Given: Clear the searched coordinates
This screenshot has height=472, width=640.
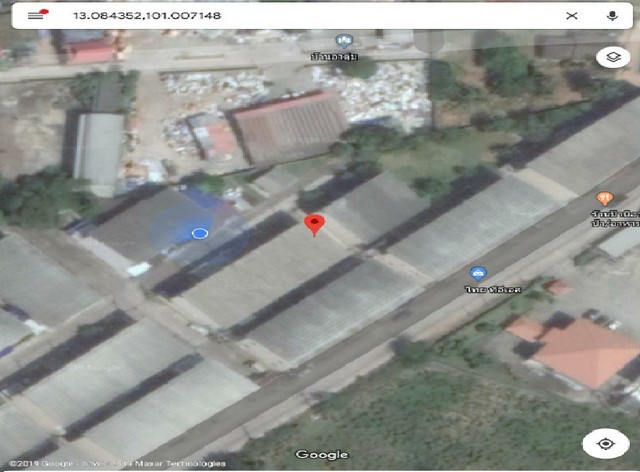Looking at the screenshot, I should [x=572, y=16].
